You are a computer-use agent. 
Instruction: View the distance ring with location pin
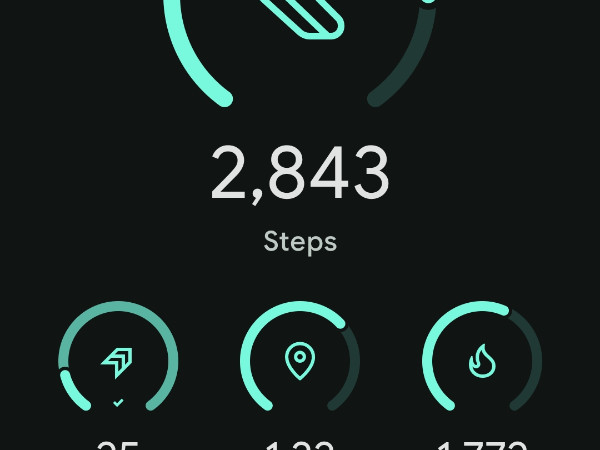coord(300,360)
